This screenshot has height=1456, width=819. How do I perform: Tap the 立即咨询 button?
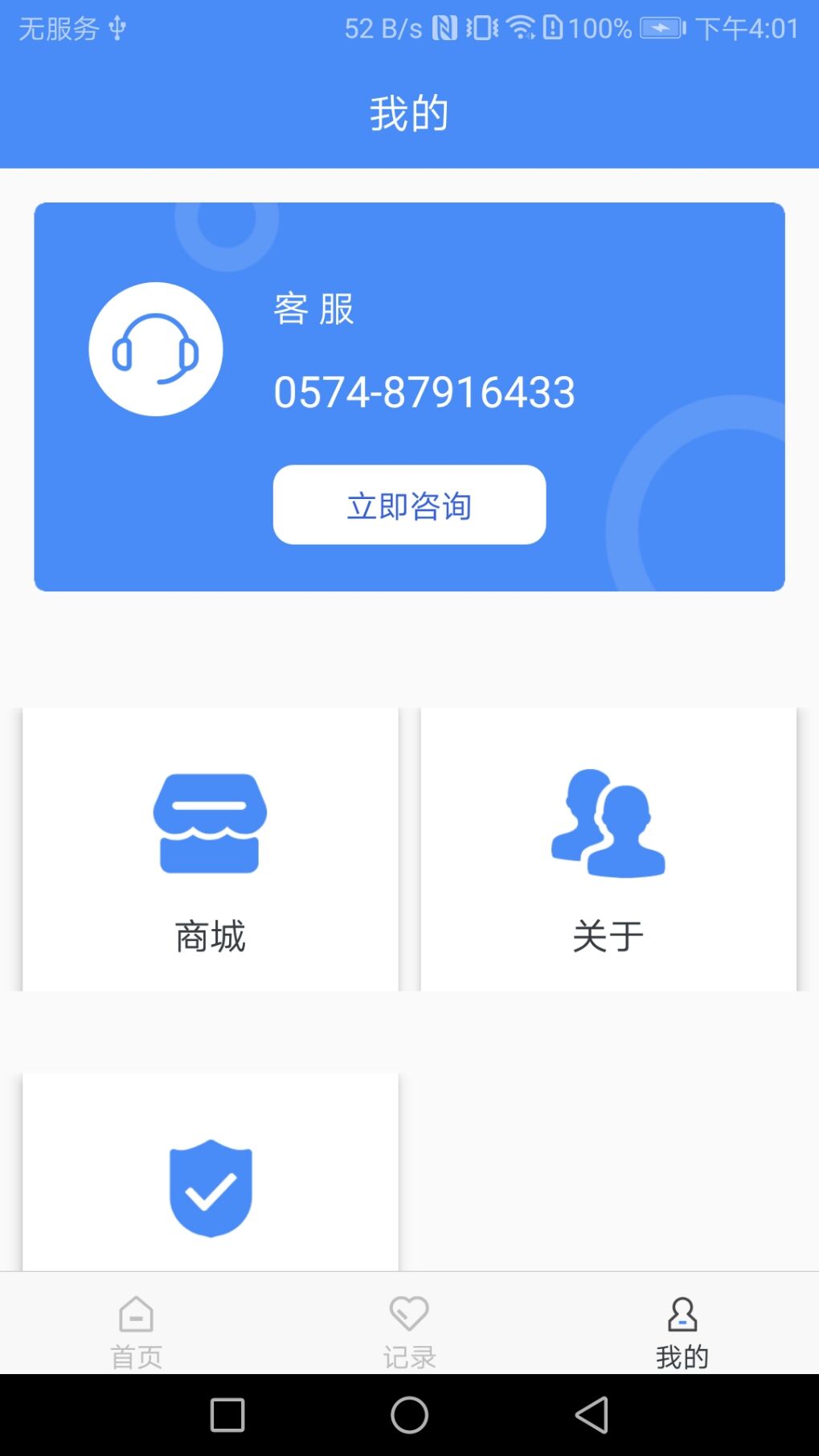pos(408,505)
